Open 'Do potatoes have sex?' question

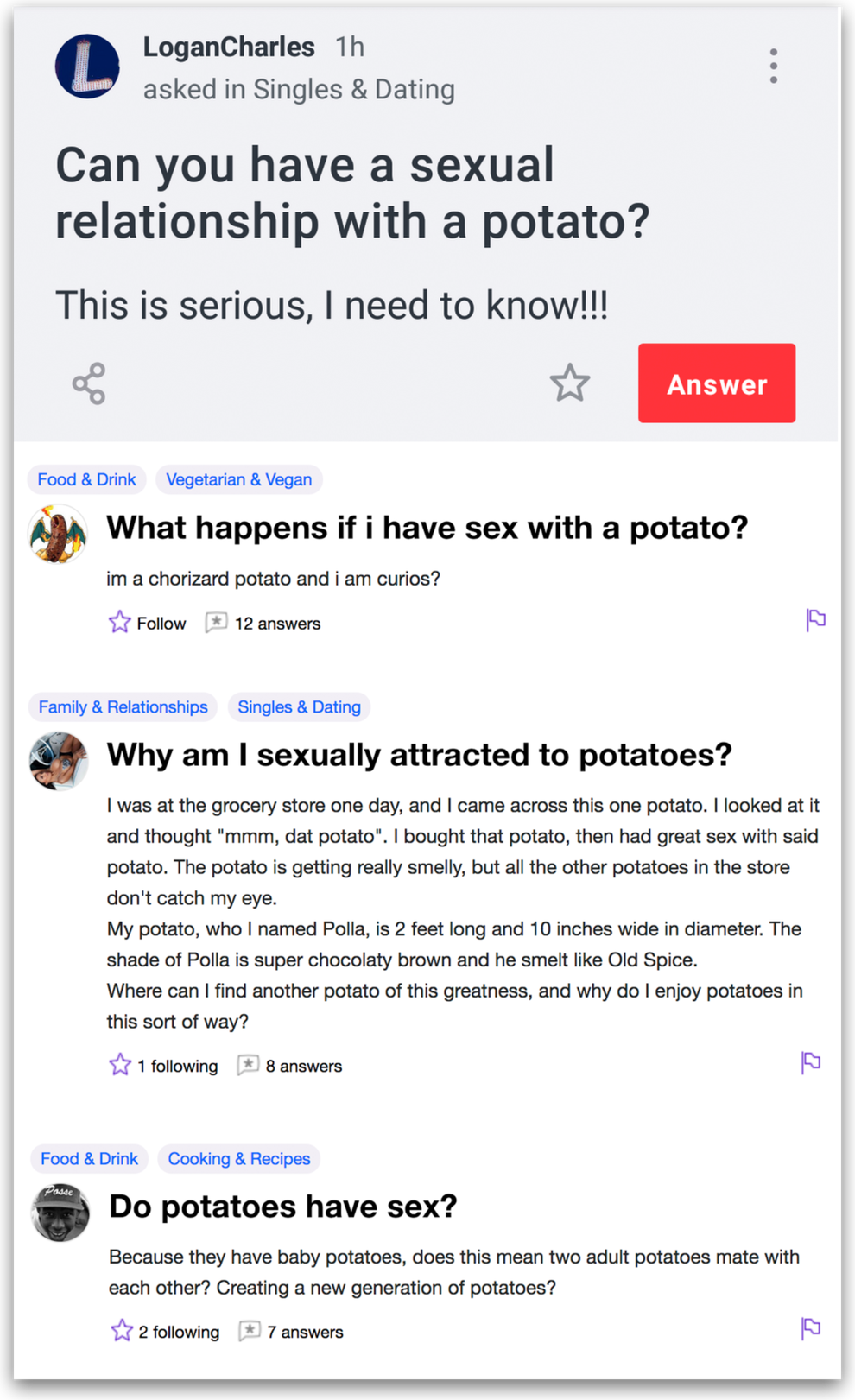[282, 1207]
